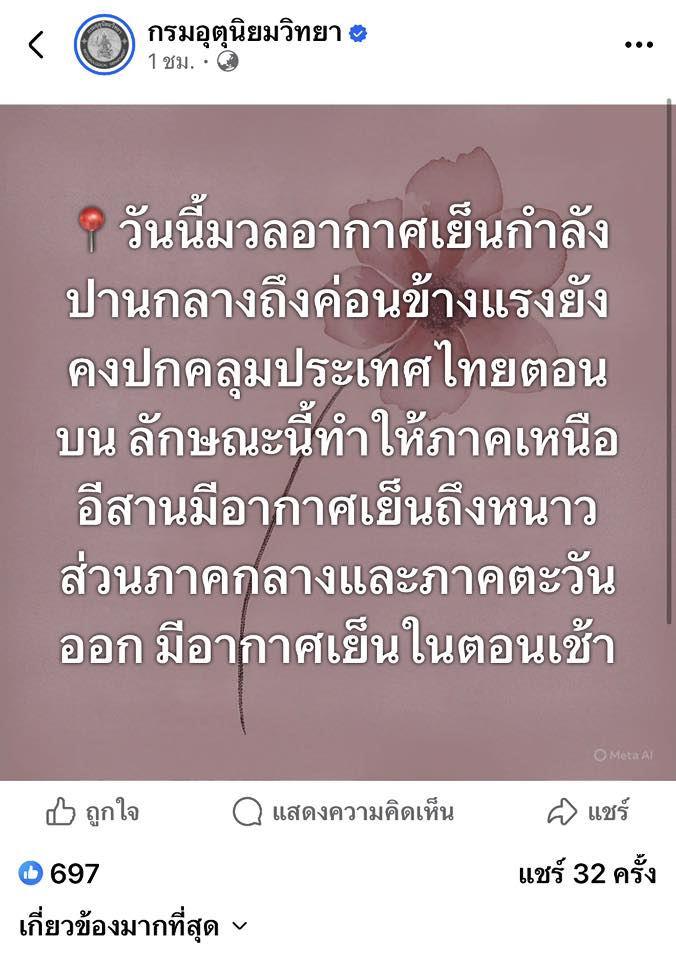Tap แสดงความคิดเห็น to comment

(x=343, y=812)
